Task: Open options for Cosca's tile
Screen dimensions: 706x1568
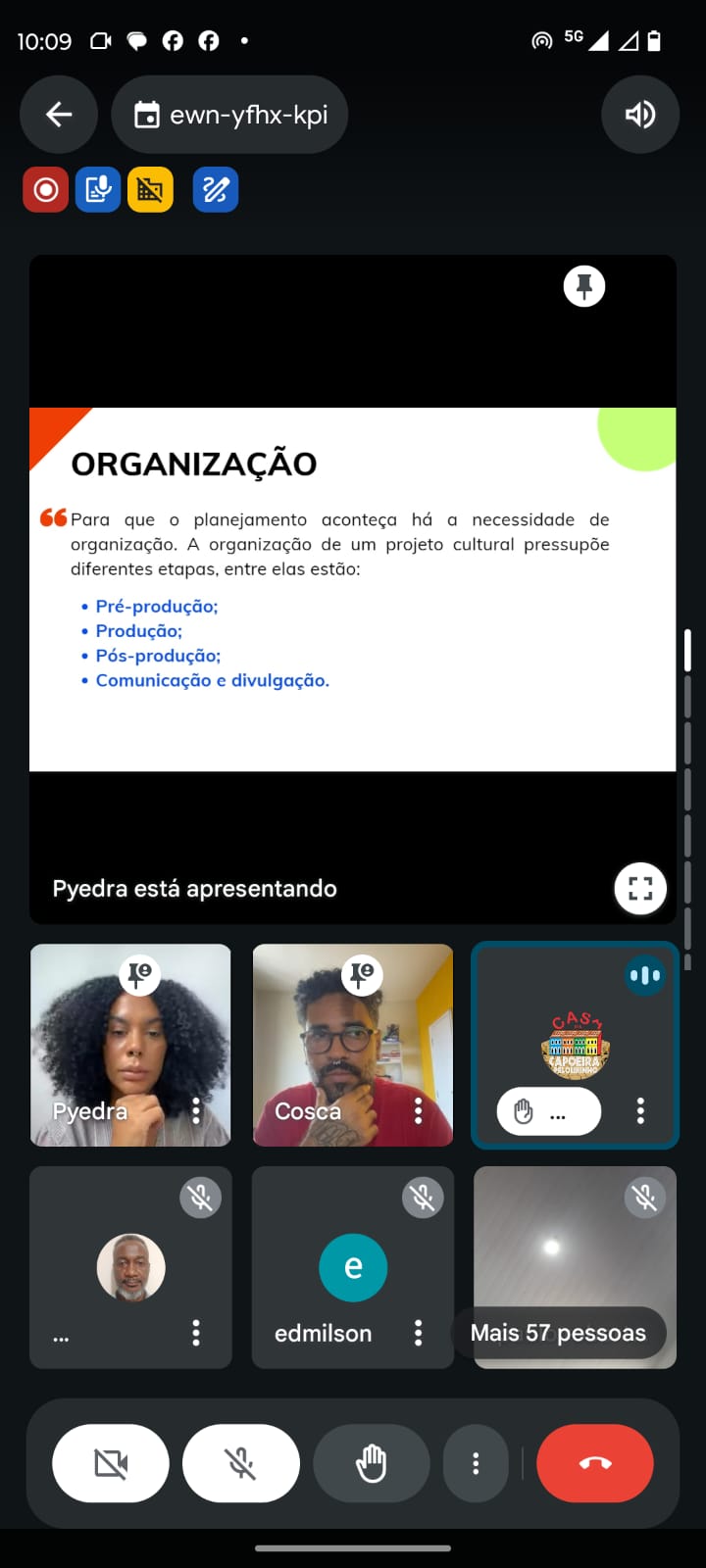Action: [419, 1110]
